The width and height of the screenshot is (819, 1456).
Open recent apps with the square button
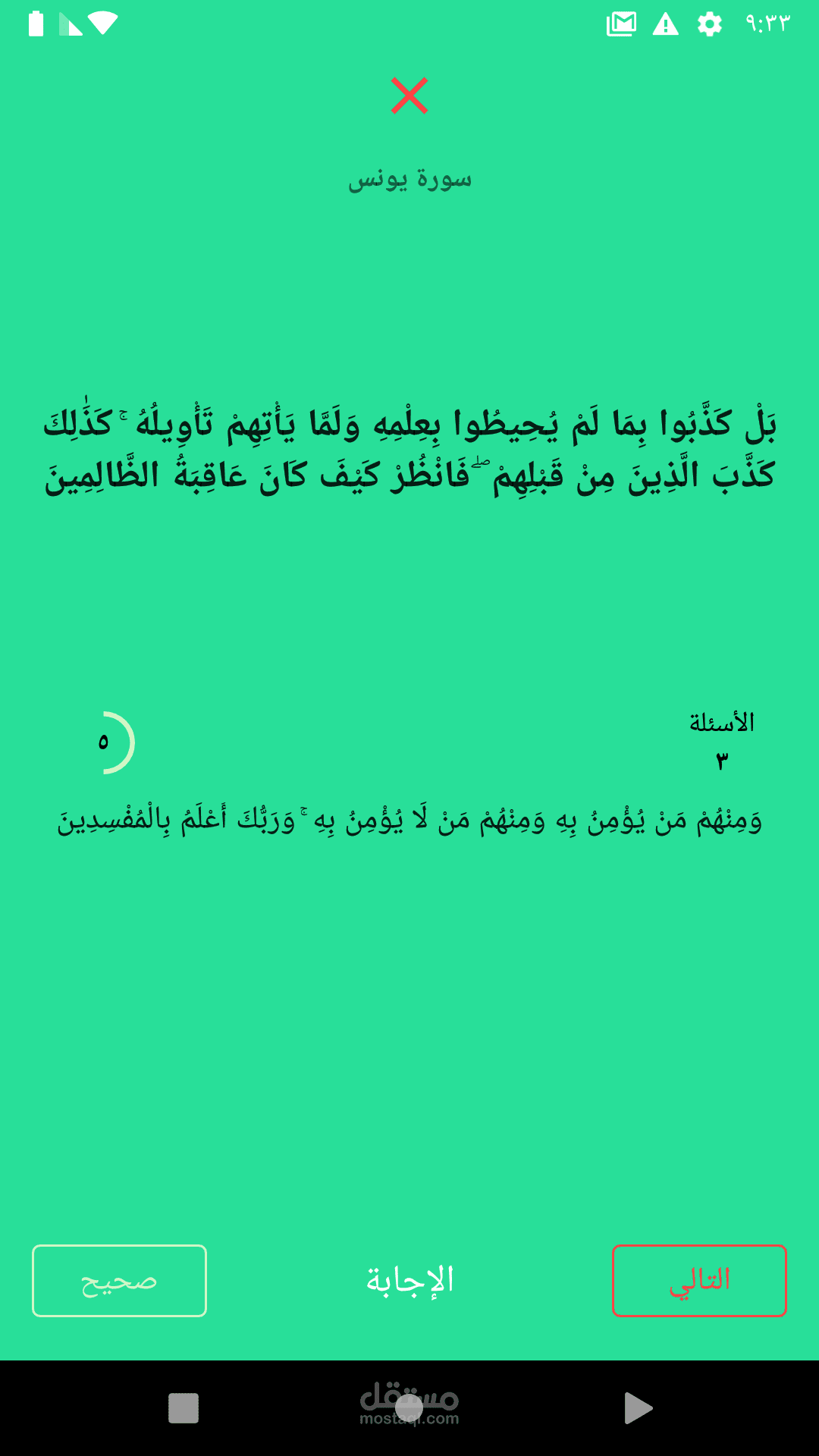coord(184,1408)
